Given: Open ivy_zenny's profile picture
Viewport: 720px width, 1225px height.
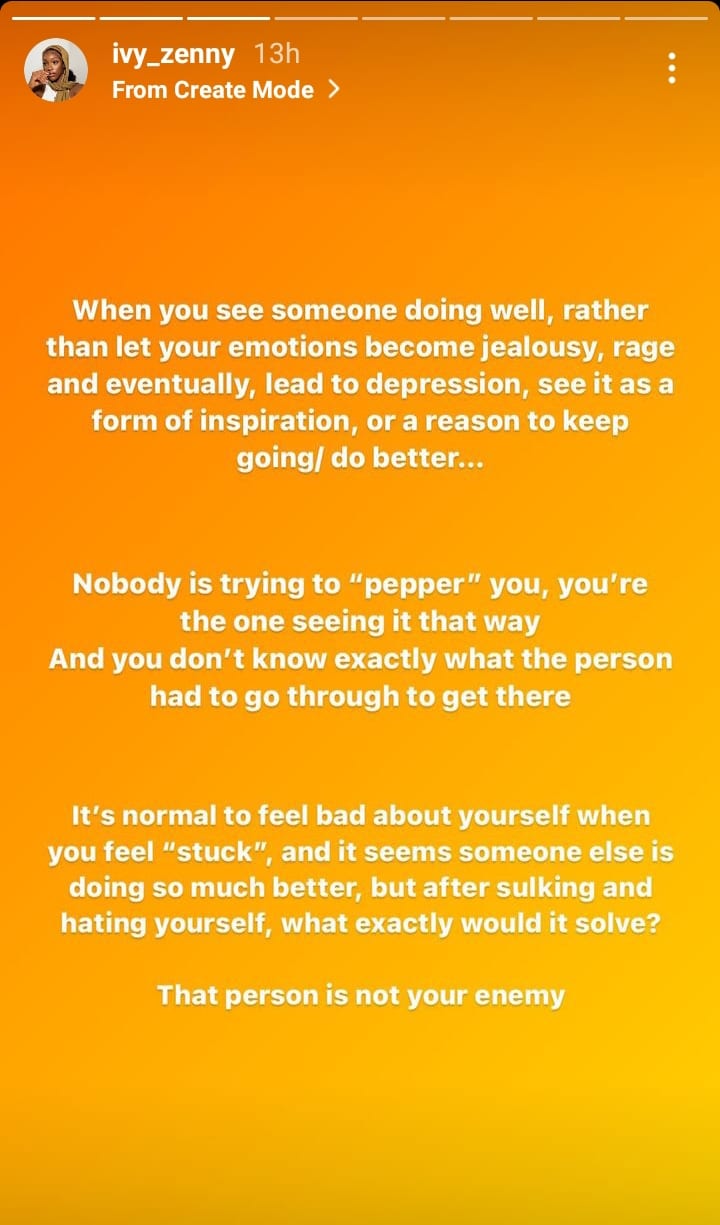Looking at the screenshot, I should [56, 70].
